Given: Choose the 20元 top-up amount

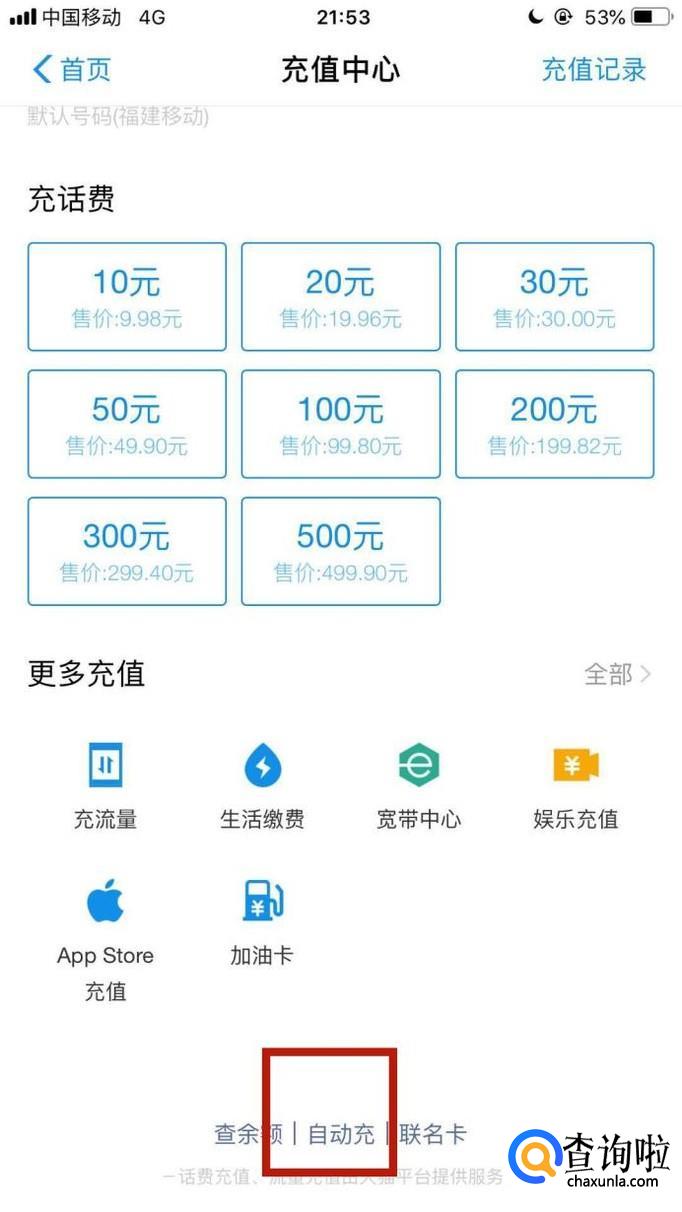Looking at the screenshot, I should pyautogui.click(x=340, y=296).
